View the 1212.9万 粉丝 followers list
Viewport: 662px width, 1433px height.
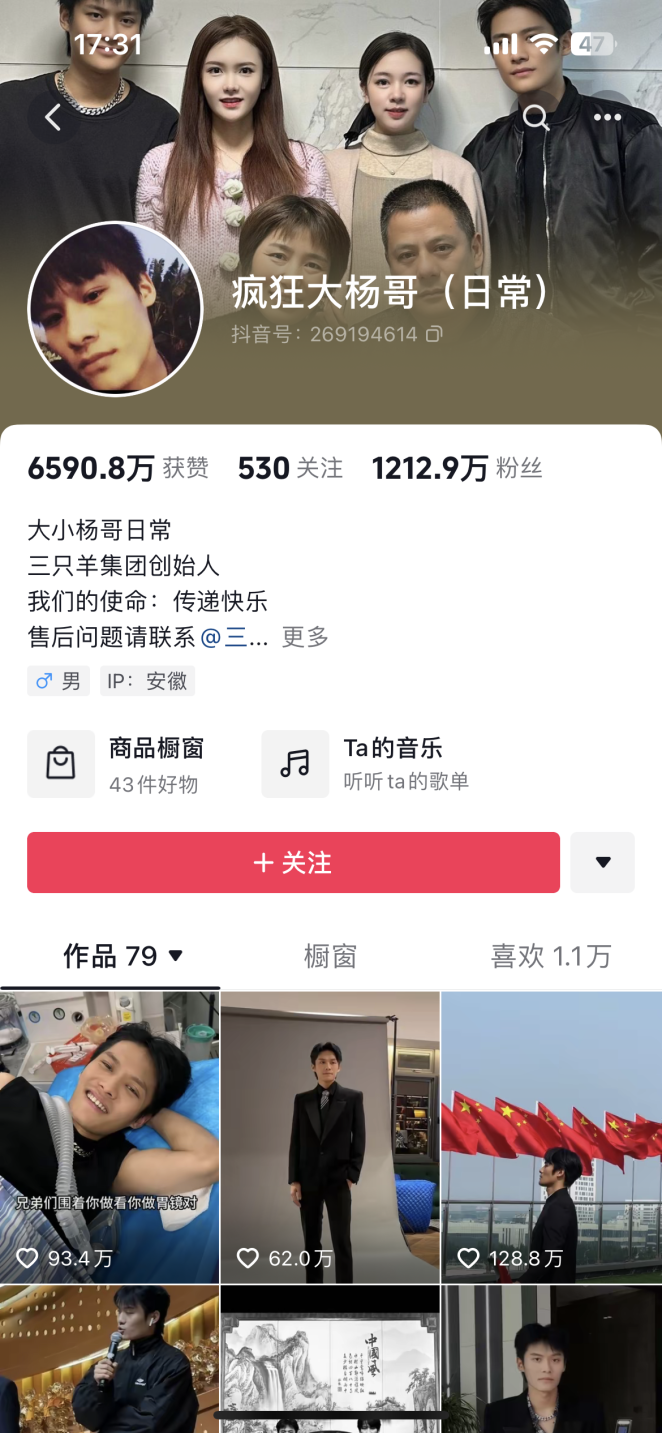click(x=457, y=468)
